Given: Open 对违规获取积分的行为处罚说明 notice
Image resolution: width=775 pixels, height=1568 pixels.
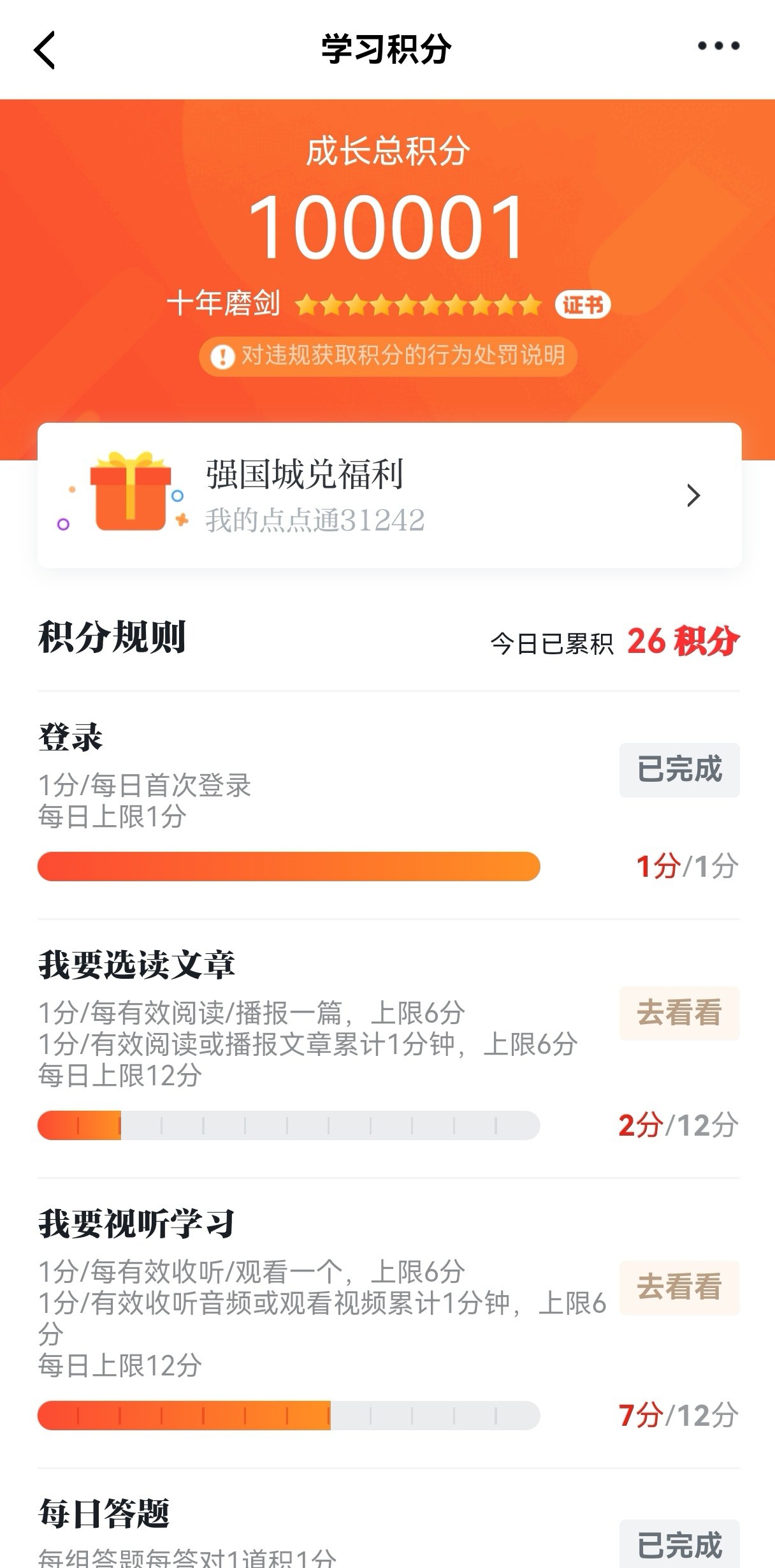Looking at the screenshot, I should [x=388, y=356].
